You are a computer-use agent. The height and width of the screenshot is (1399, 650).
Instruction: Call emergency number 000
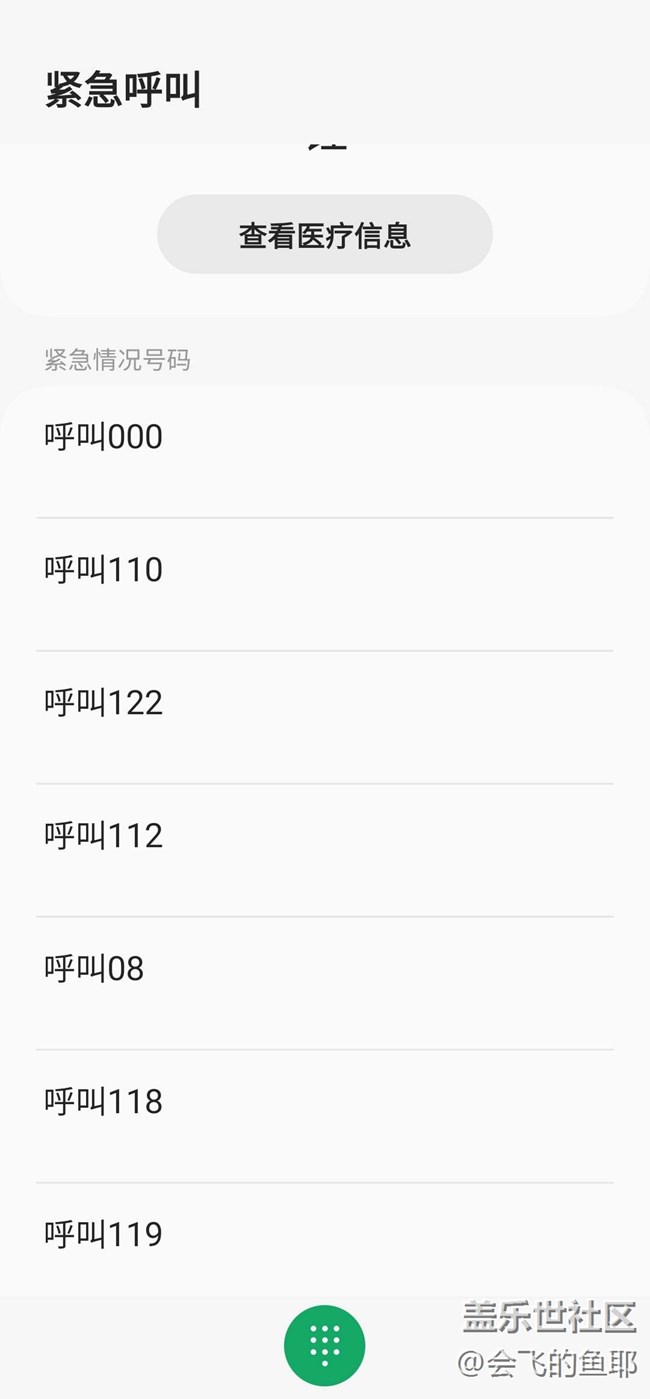[x=325, y=452]
